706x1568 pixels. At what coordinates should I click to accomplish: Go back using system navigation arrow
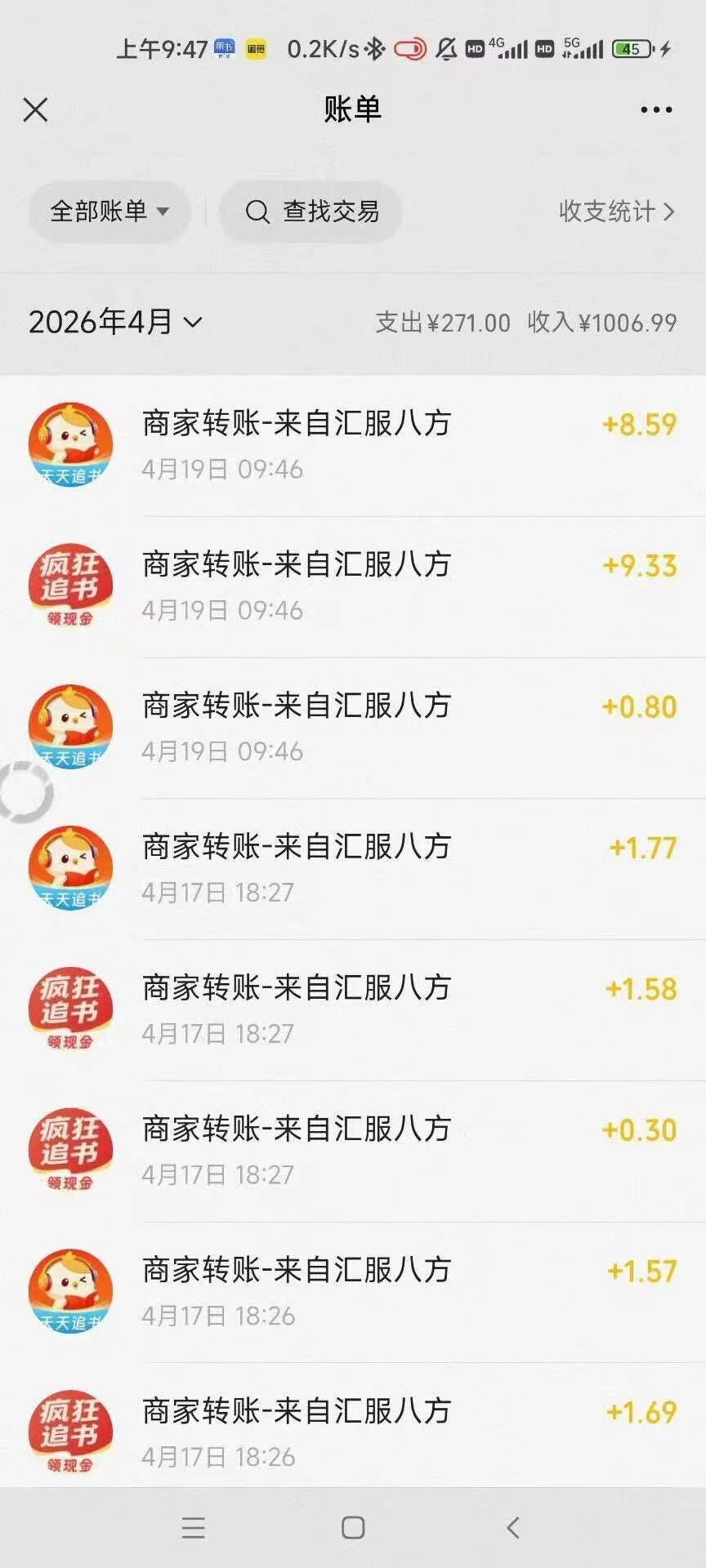coord(512,1527)
